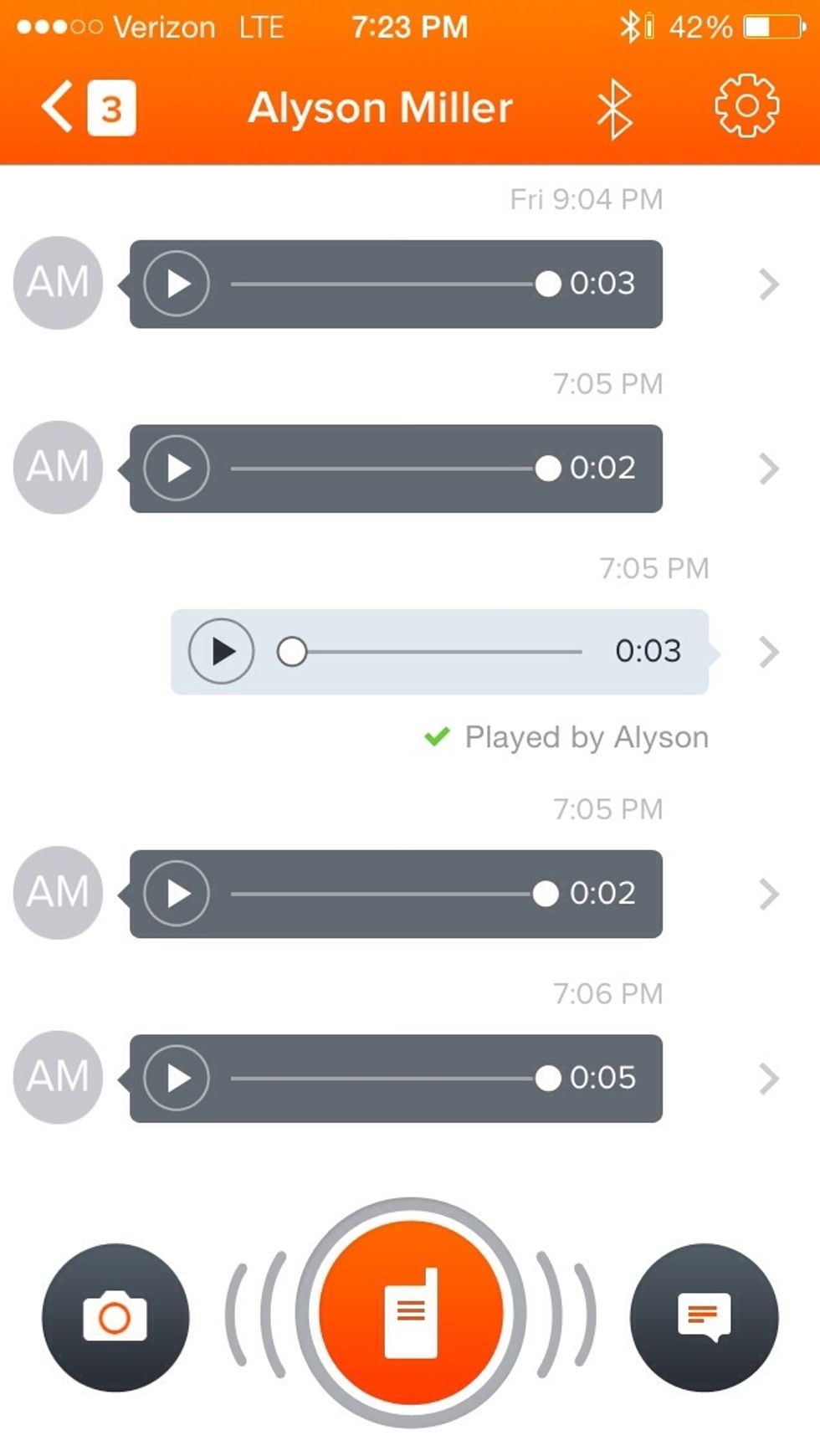Open the settings gear
The image size is (820, 1456).
(x=746, y=106)
